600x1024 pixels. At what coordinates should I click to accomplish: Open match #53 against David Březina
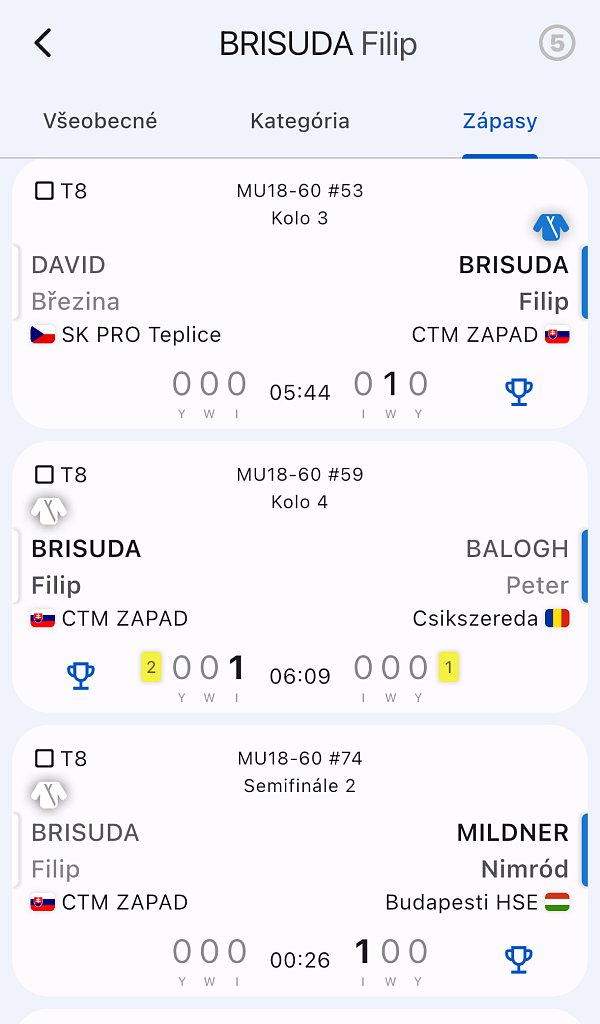point(300,294)
